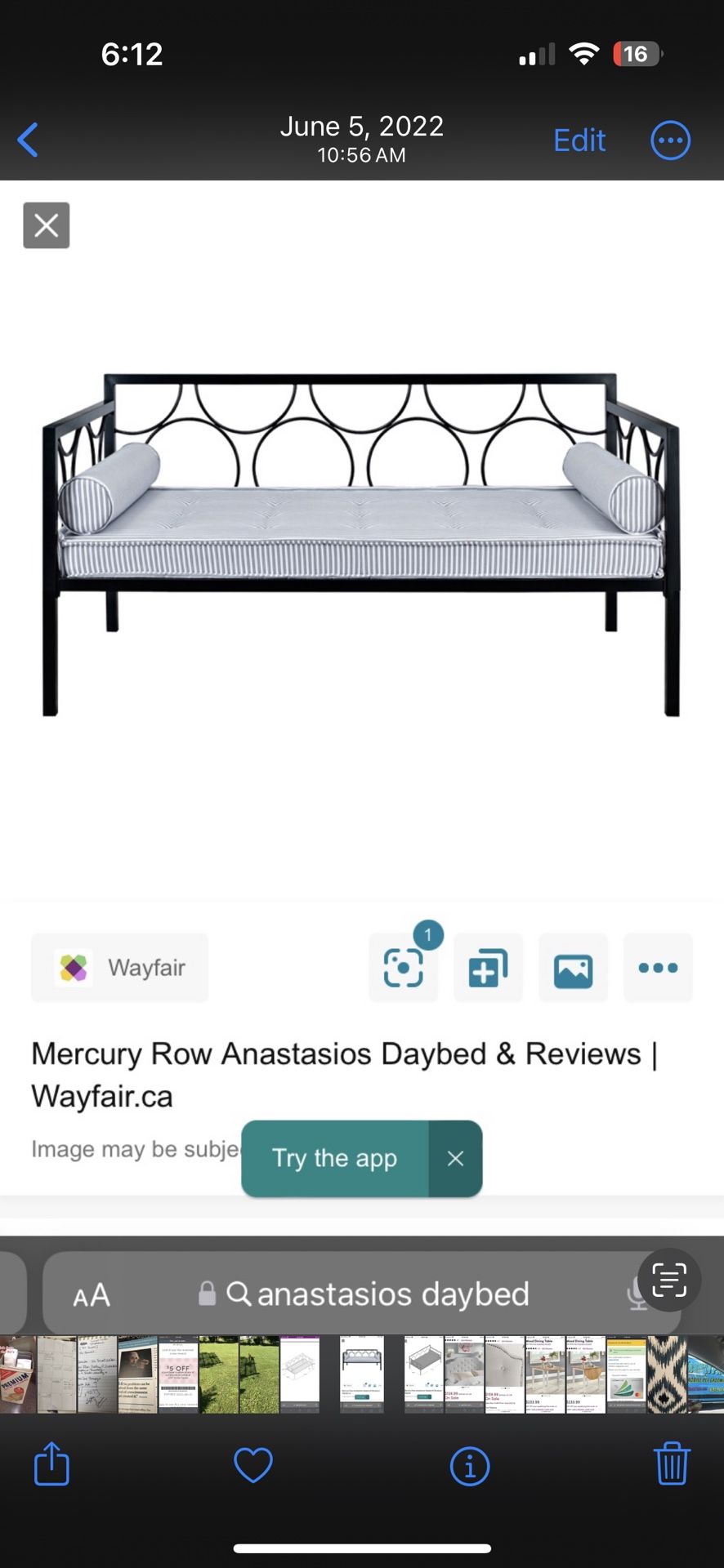Tap Edit to modify the photo
Viewport: 724px width, 1568px height.
pos(579,140)
